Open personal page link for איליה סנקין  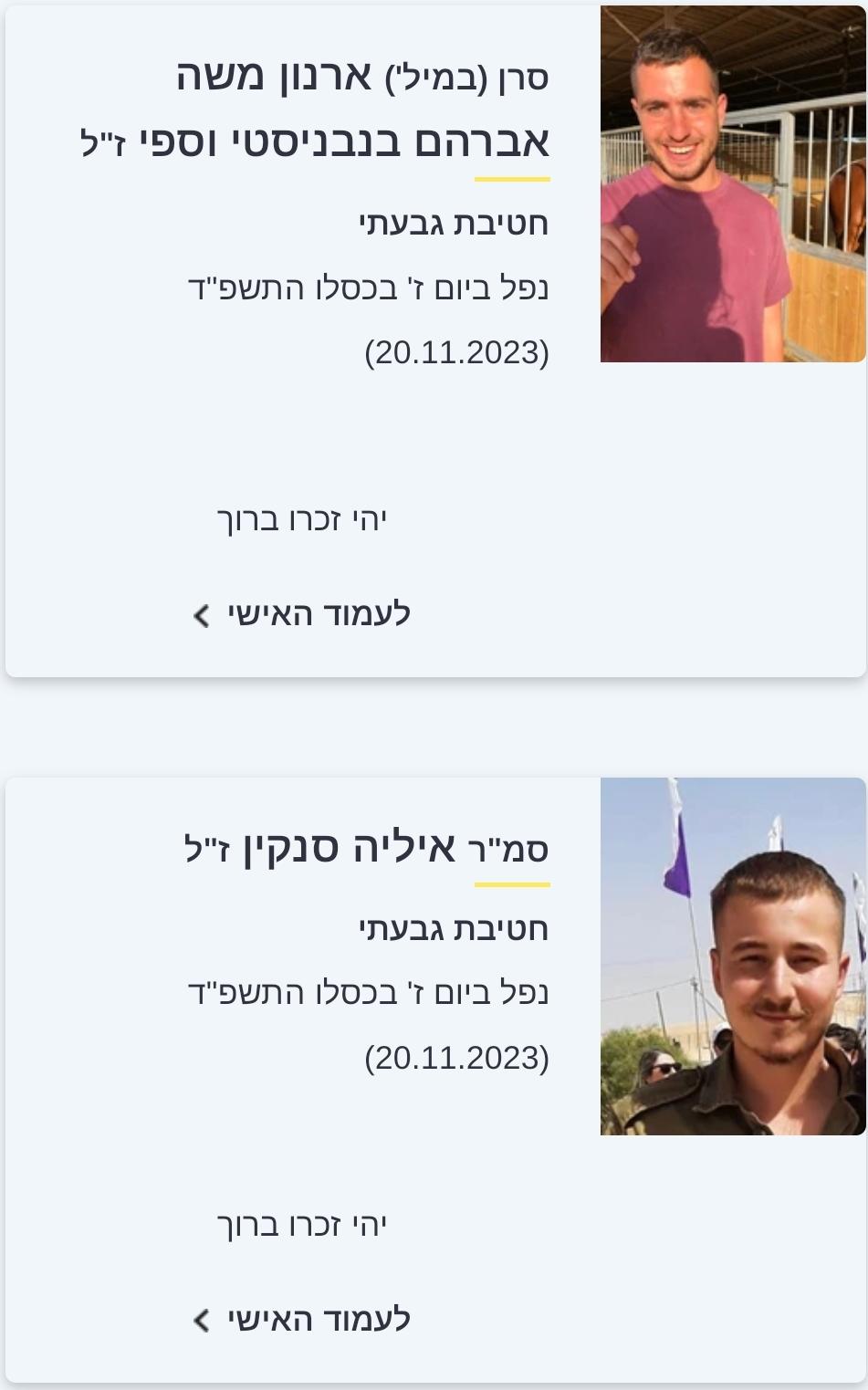tap(303, 1319)
